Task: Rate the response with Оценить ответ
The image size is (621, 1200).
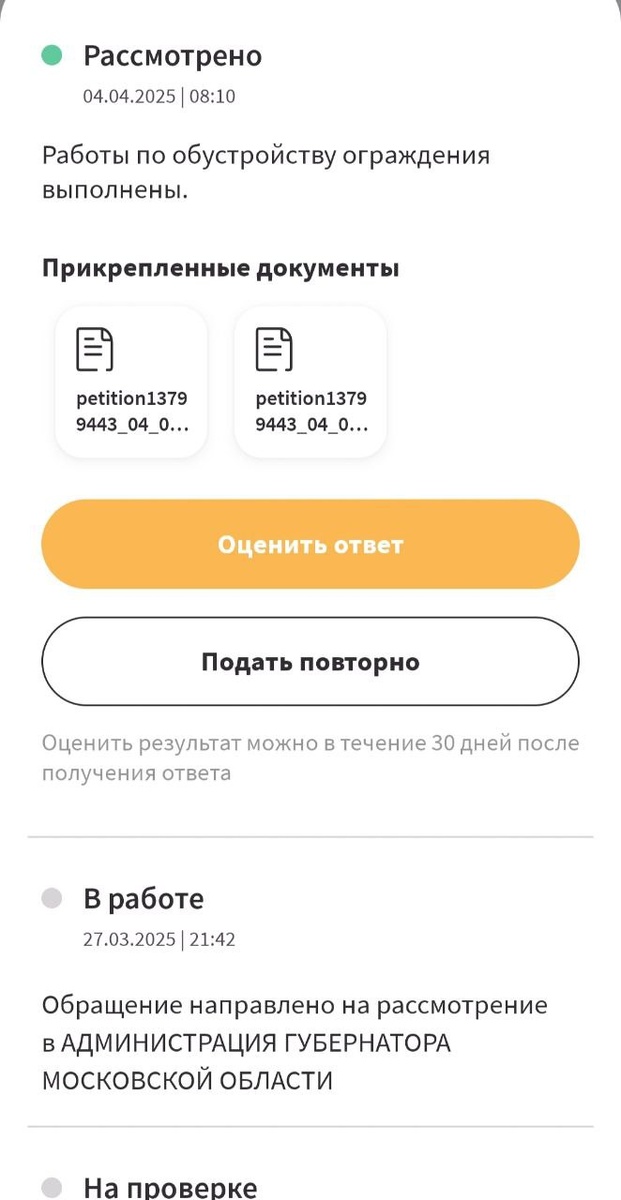Action: point(310,545)
